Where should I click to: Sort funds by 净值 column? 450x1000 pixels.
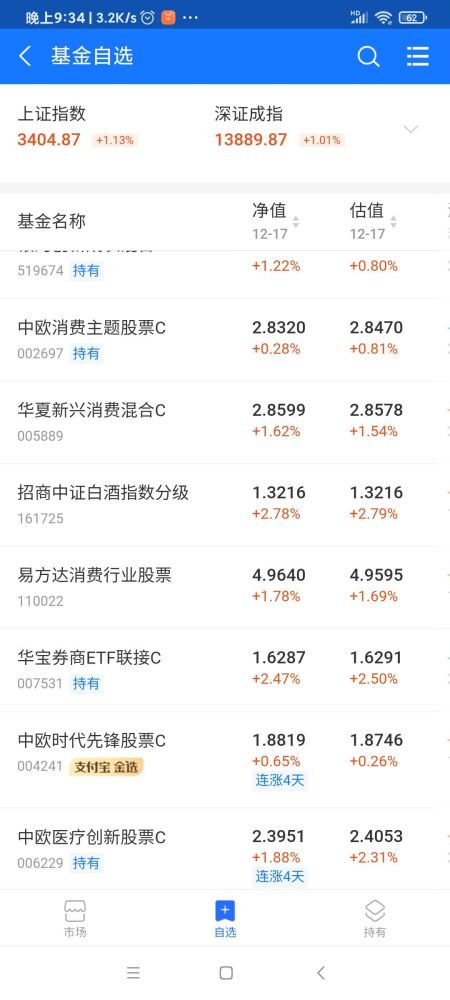click(x=275, y=221)
